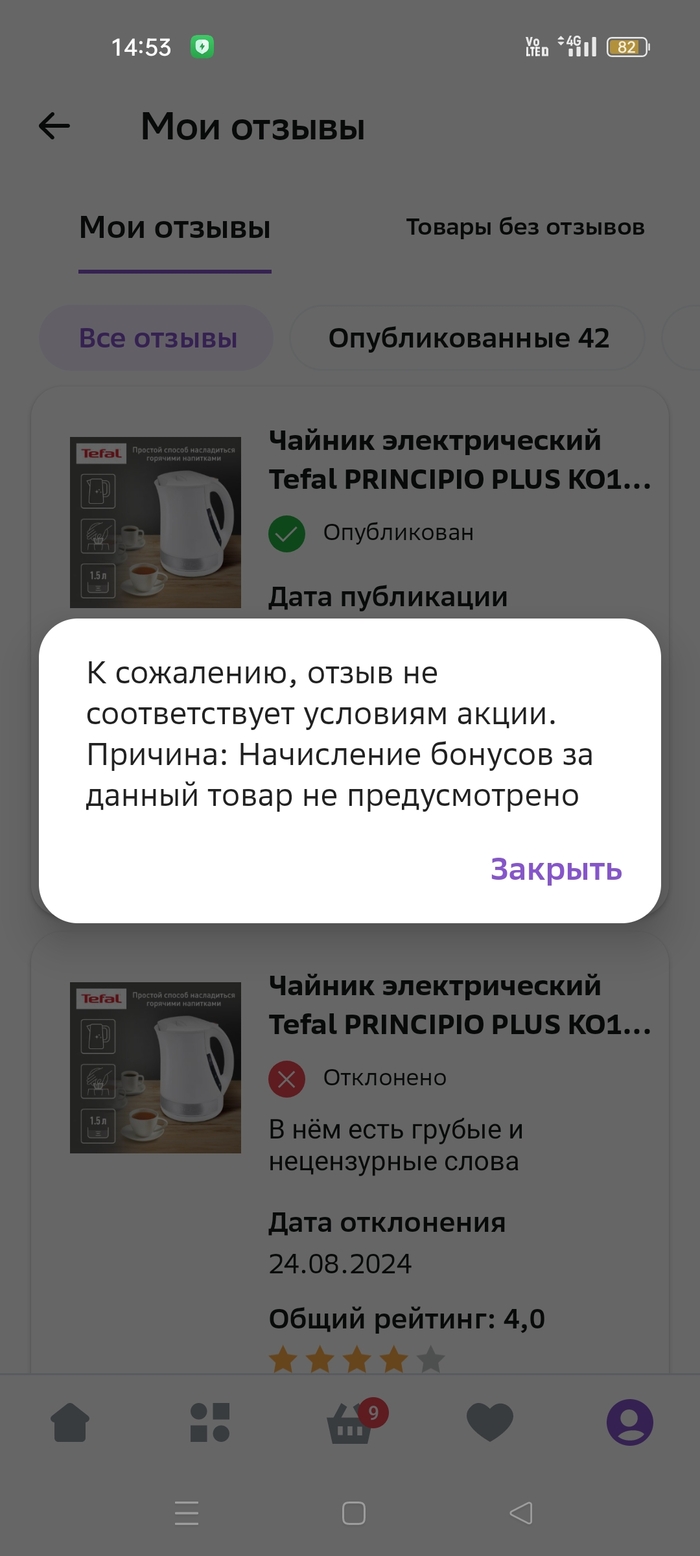Select the Мои отзывы tab
The height and width of the screenshot is (1556, 700).
(175, 228)
